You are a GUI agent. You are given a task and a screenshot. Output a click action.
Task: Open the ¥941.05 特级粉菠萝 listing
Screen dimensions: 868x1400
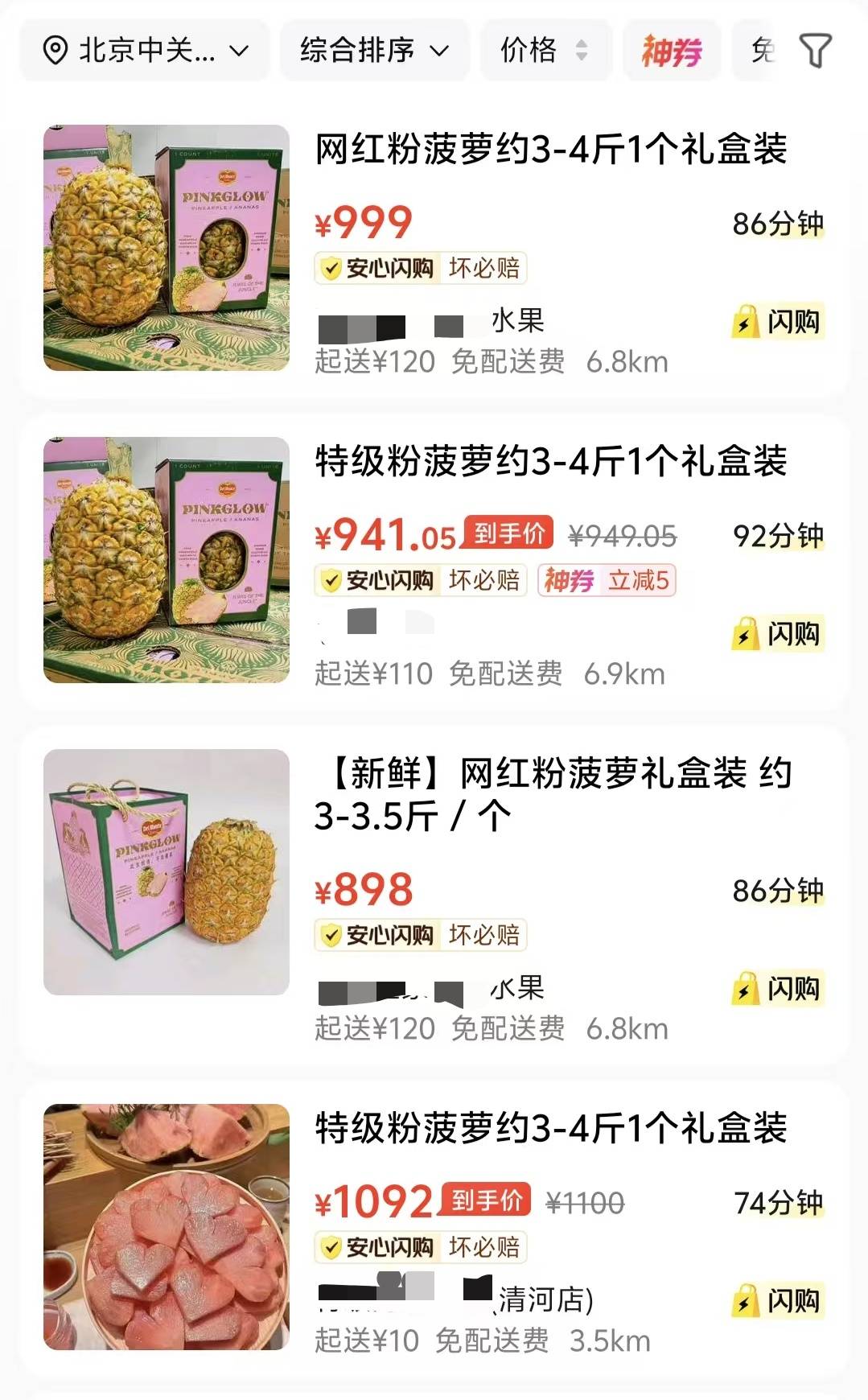click(550, 463)
